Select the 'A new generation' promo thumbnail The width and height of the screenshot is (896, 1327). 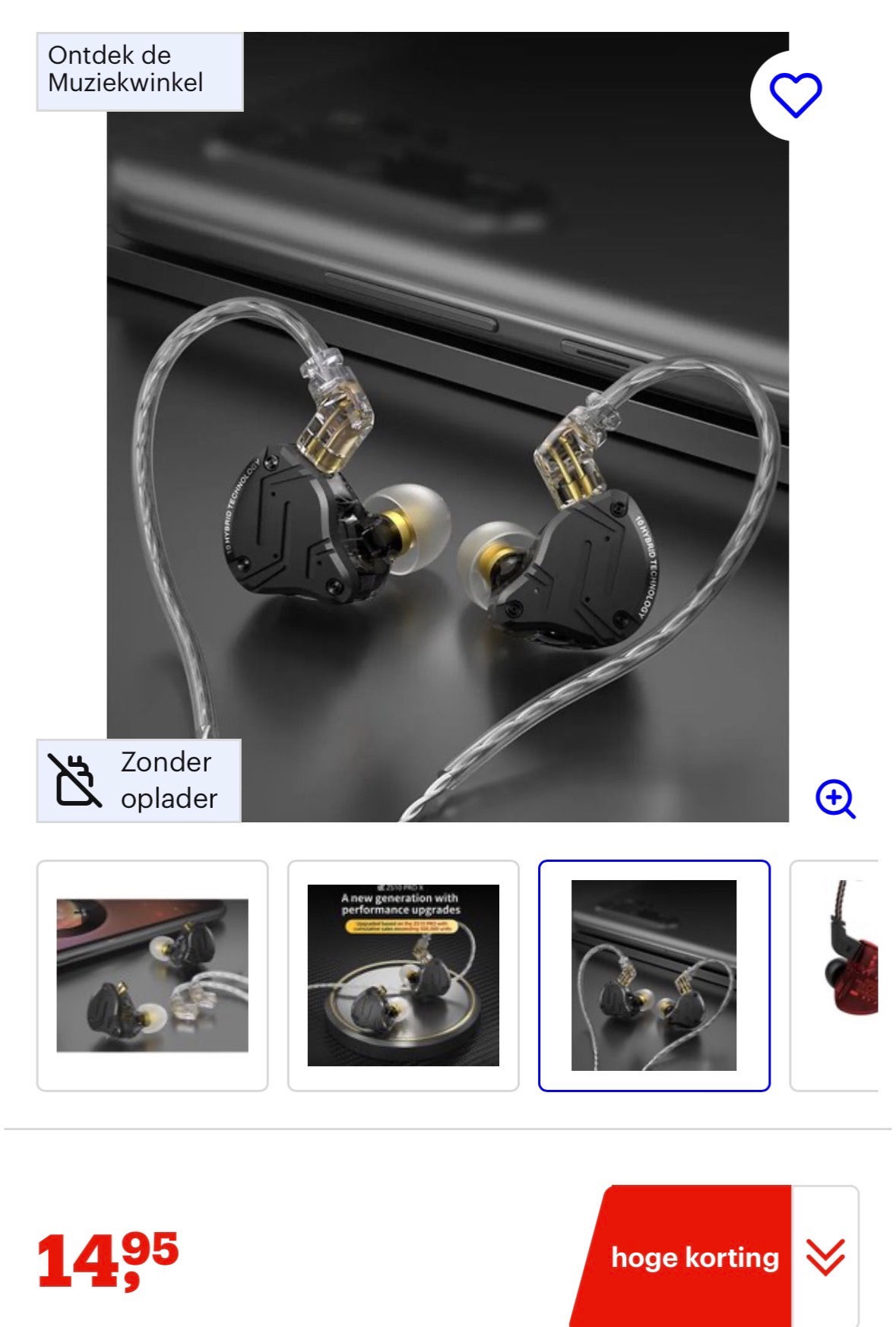[404, 974]
